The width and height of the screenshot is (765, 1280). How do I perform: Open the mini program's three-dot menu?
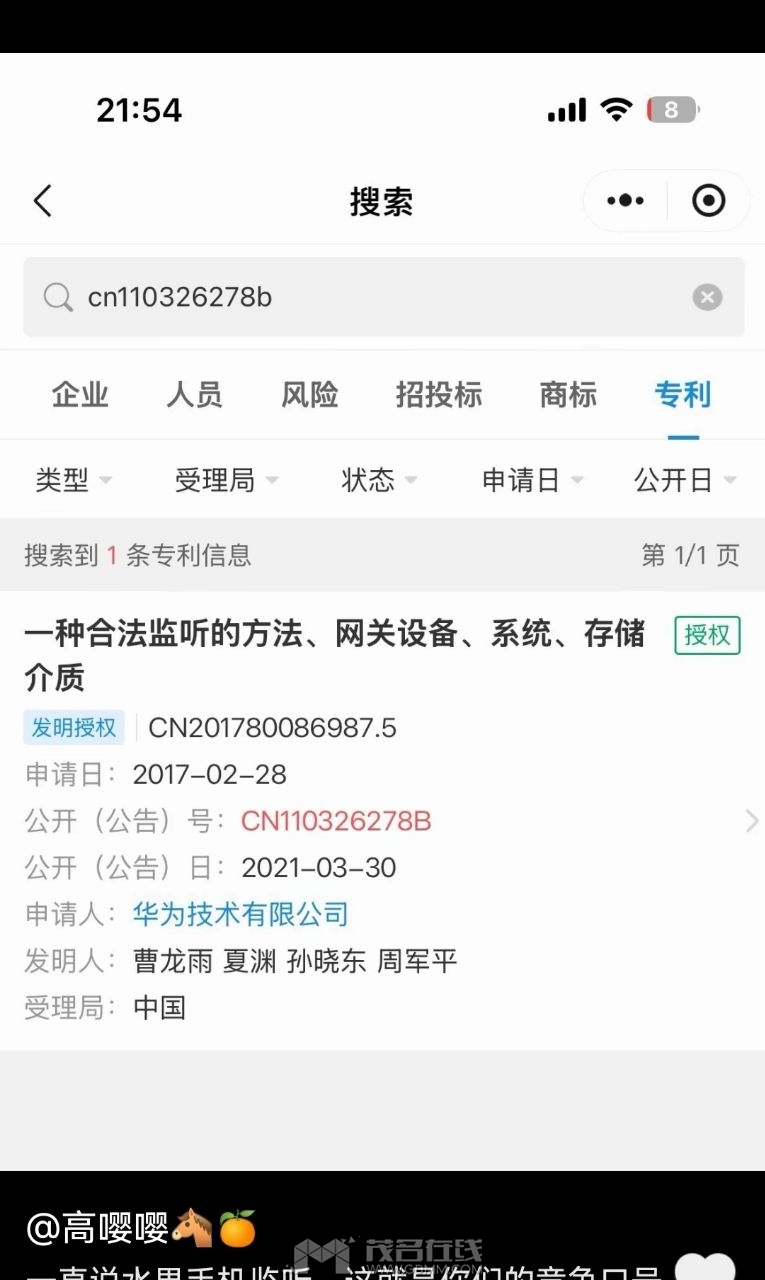click(x=625, y=201)
